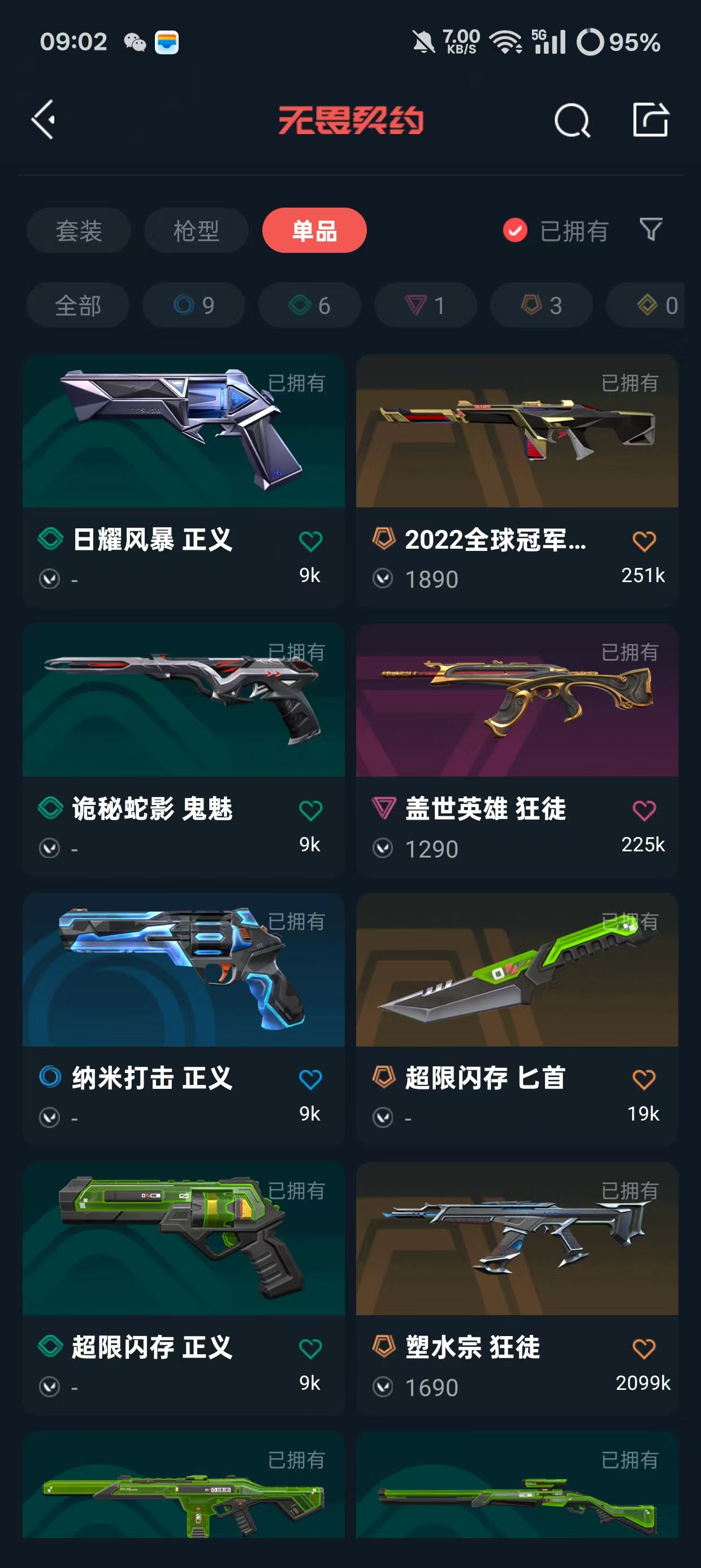Filter by the orange-pentagon rarity chip showing 3
Screen dimensions: 701x1568
tap(541, 305)
